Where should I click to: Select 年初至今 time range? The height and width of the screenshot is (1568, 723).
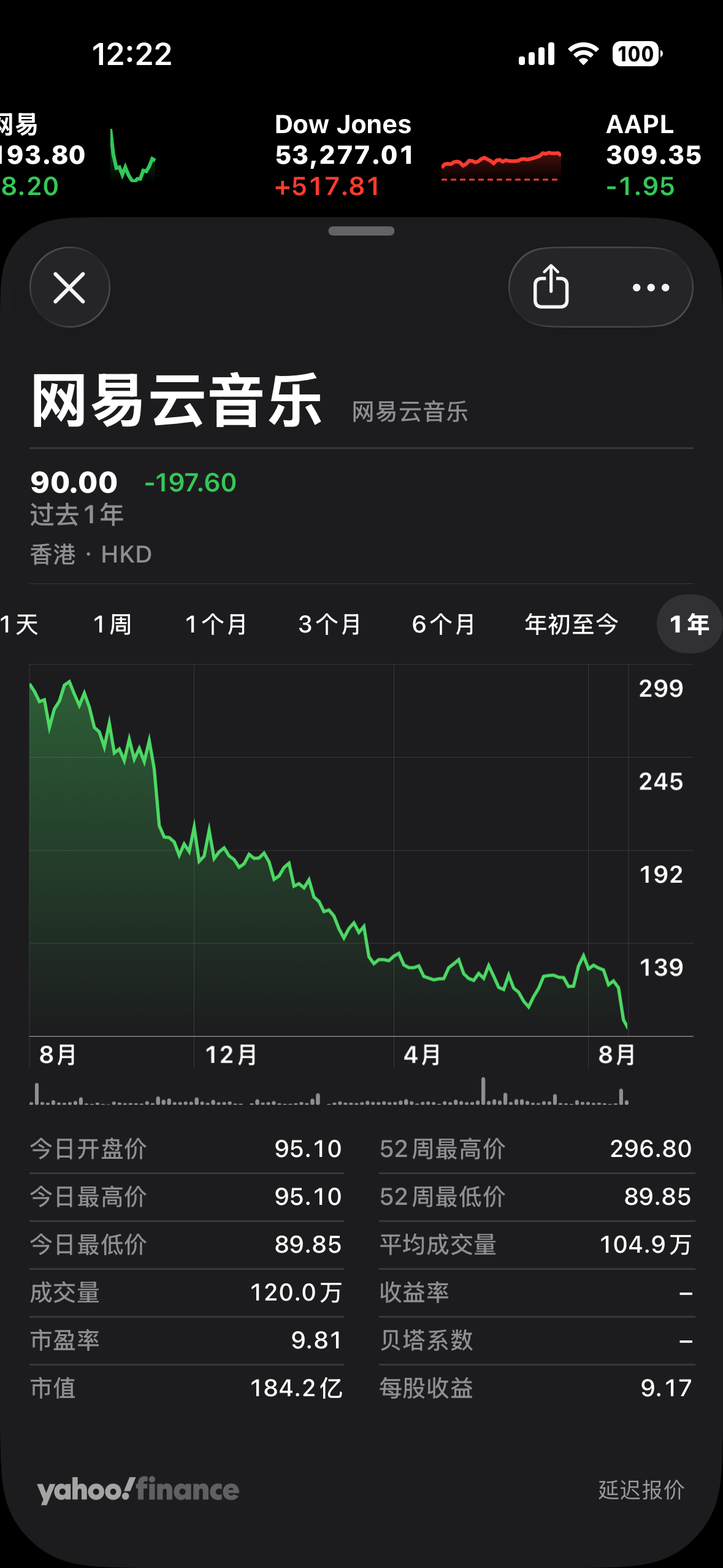[572, 625]
